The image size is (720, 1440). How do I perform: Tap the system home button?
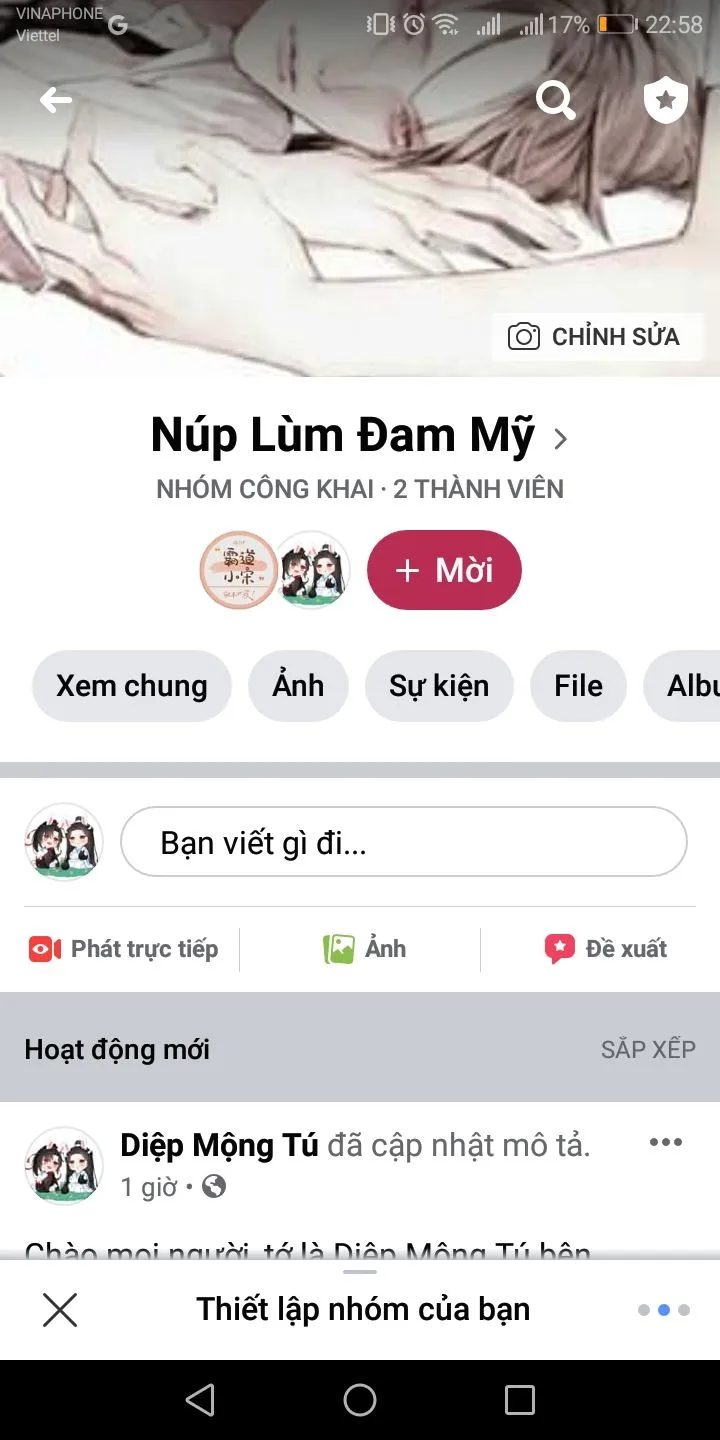360,1400
